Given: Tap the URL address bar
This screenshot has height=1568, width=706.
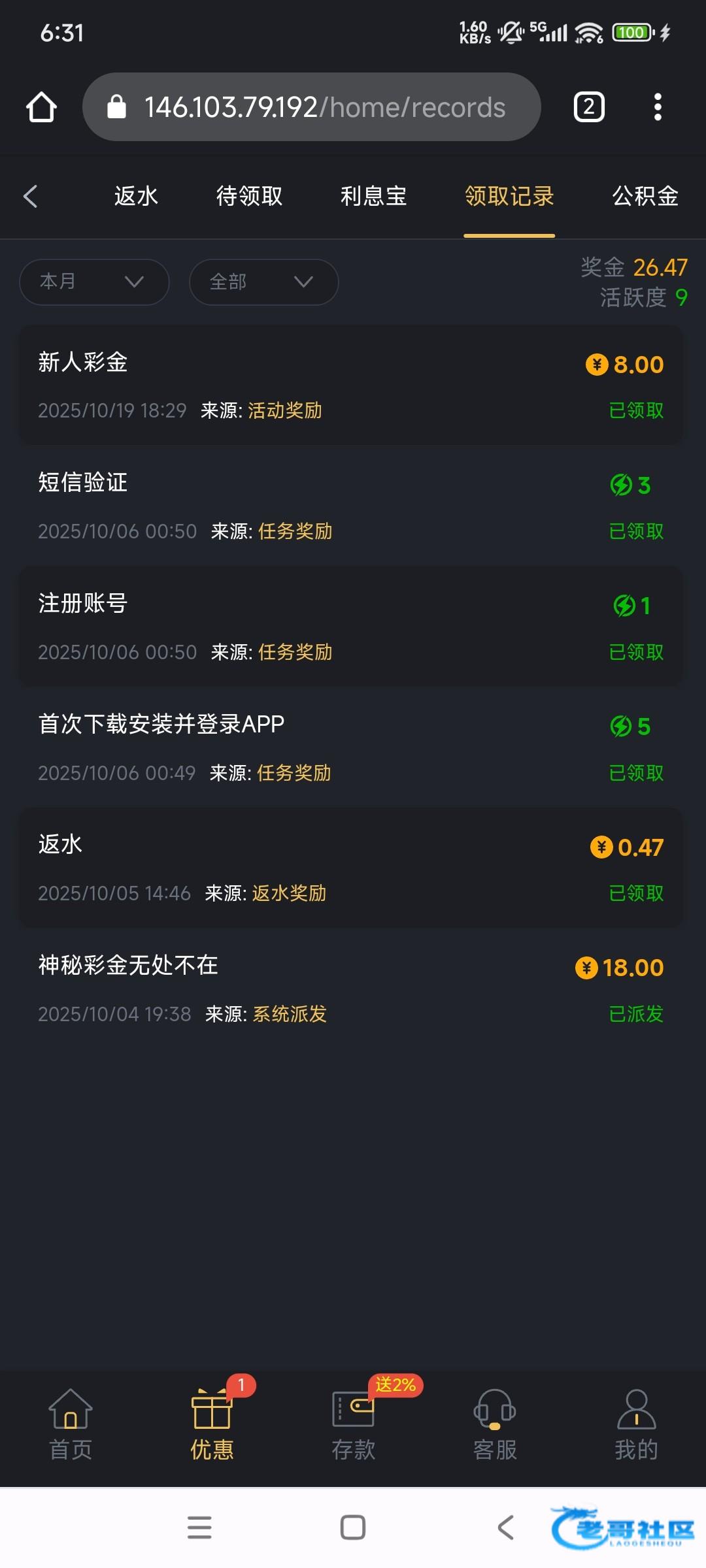Looking at the screenshot, I should pyautogui.click(x=311, y=107).
